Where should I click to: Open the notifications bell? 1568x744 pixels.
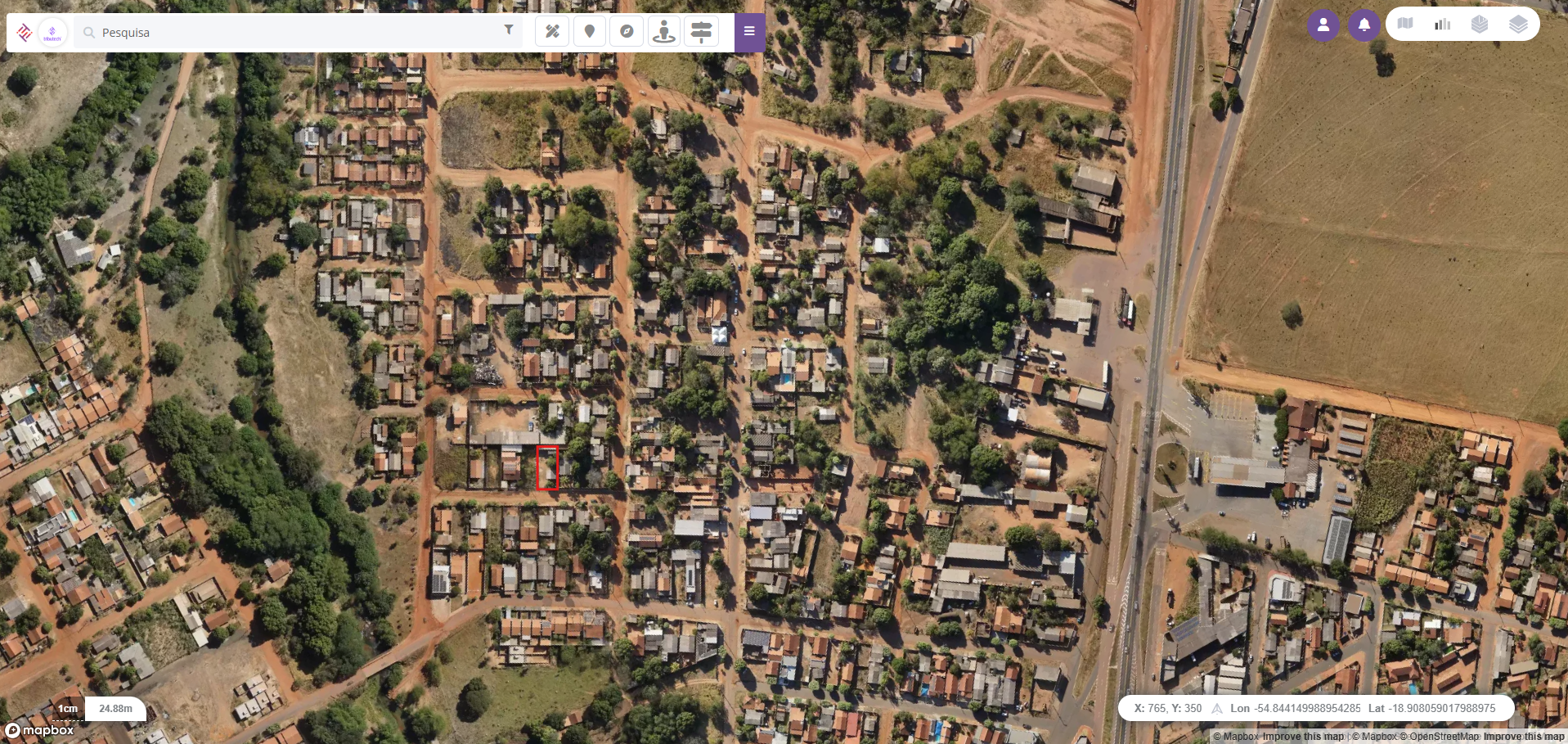pos(1364,25)
